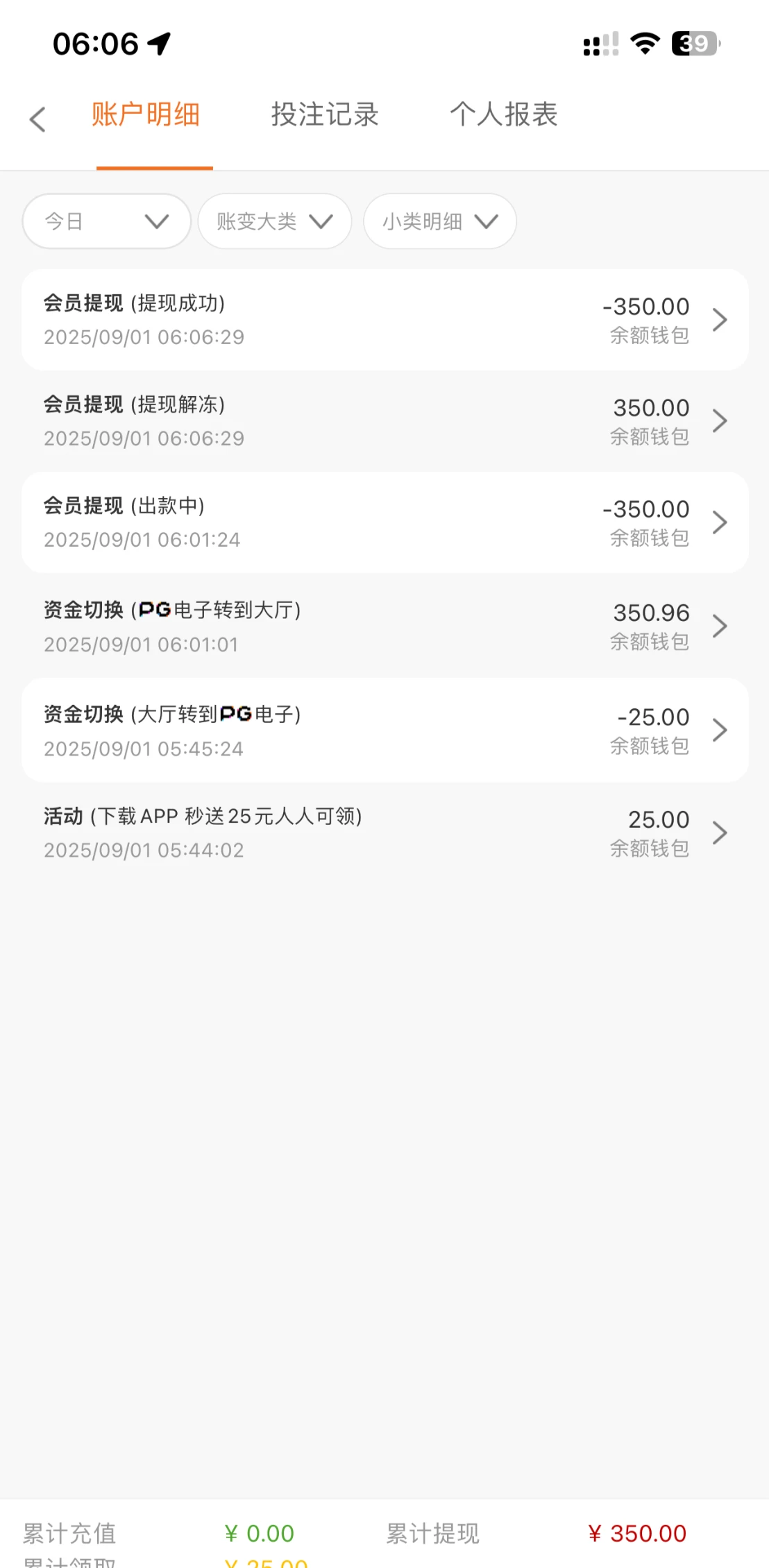Image resolution: width=769 pixels, height=1568 pixels.
Task: Expand the 账变大类 category dropdown
Action: [273, 221]
